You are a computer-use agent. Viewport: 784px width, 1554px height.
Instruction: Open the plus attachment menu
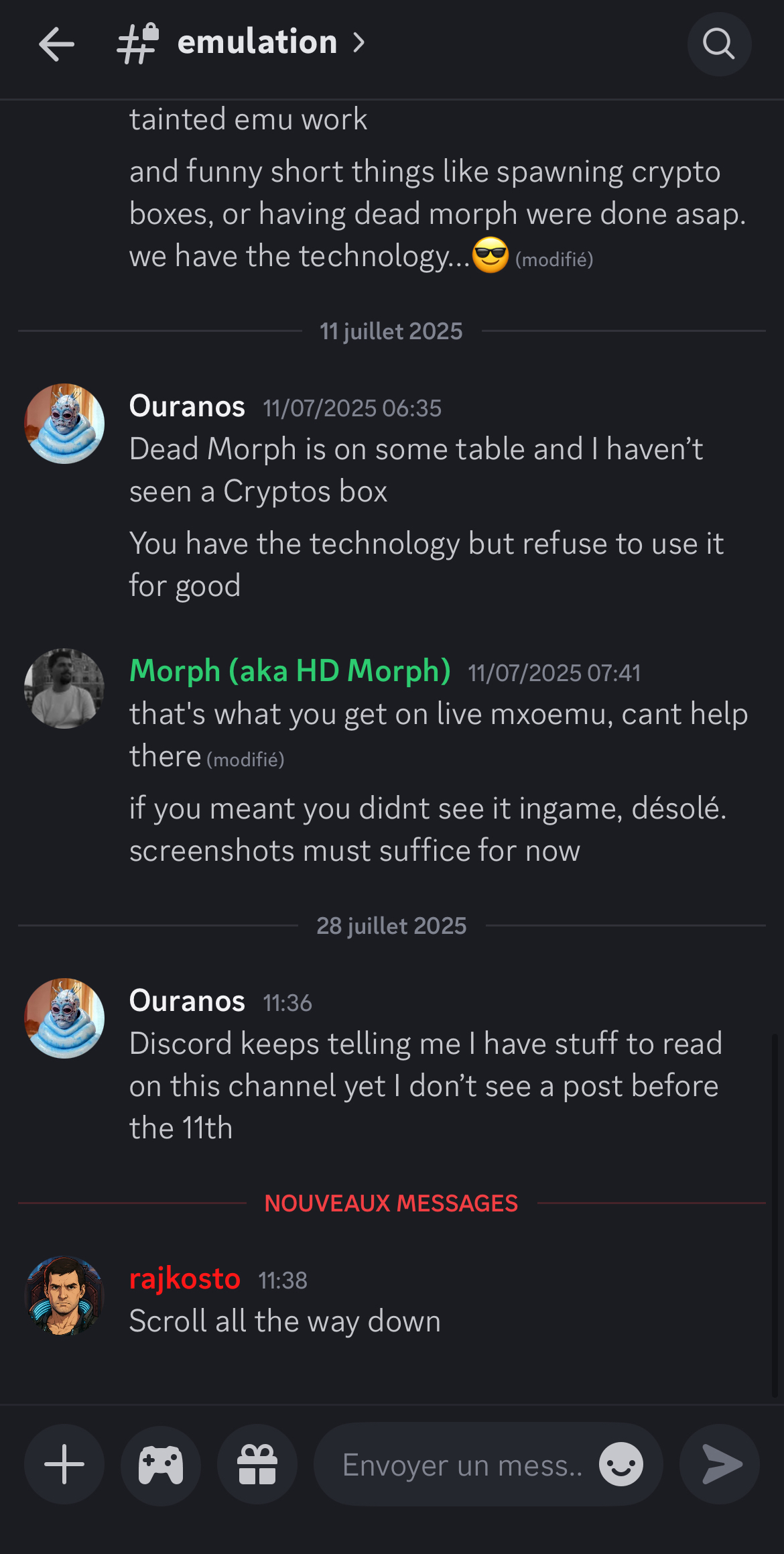[x=64, y=1464]
